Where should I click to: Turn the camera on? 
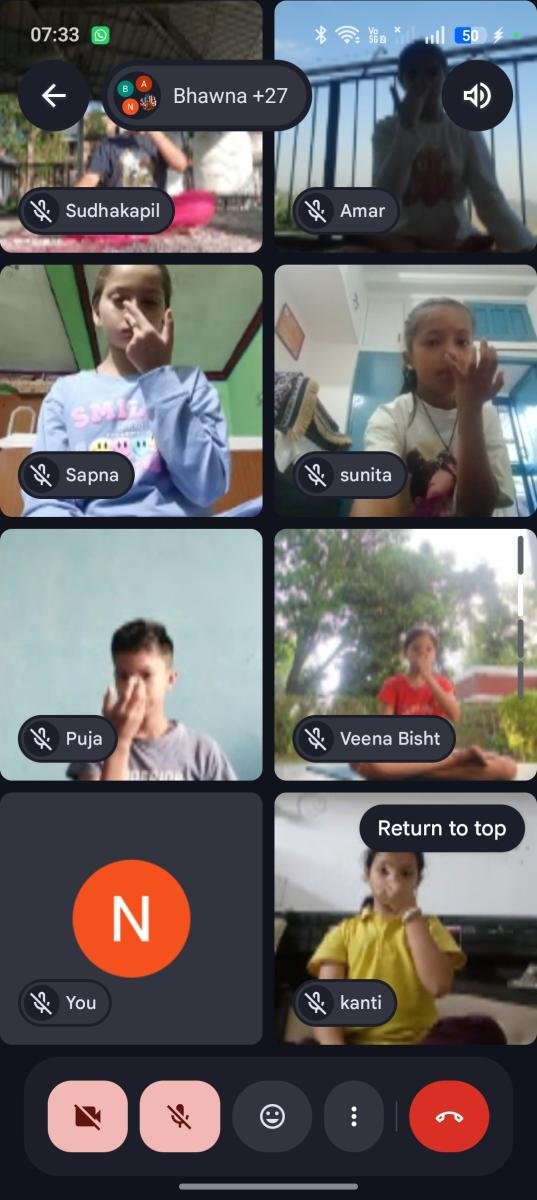(88, 1116)
